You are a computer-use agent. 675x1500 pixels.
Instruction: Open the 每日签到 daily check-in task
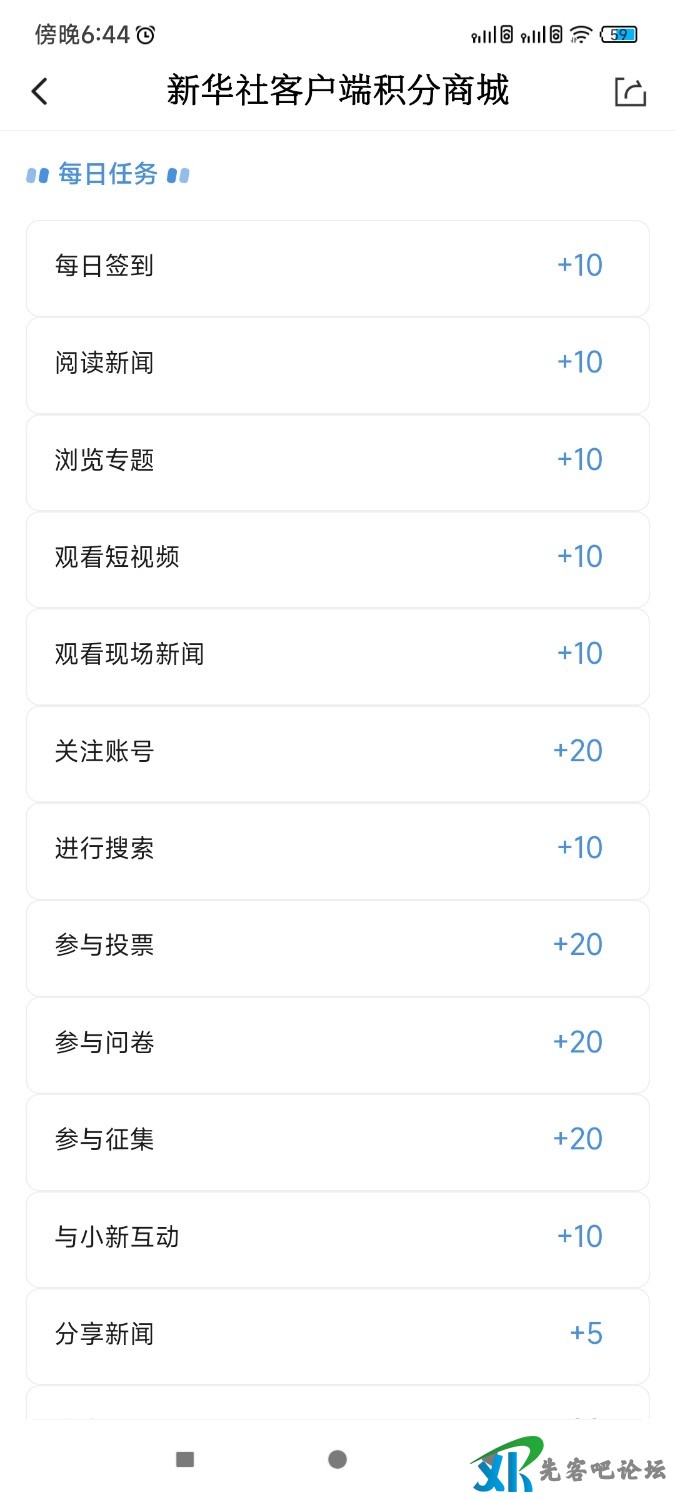pos(337,267)
